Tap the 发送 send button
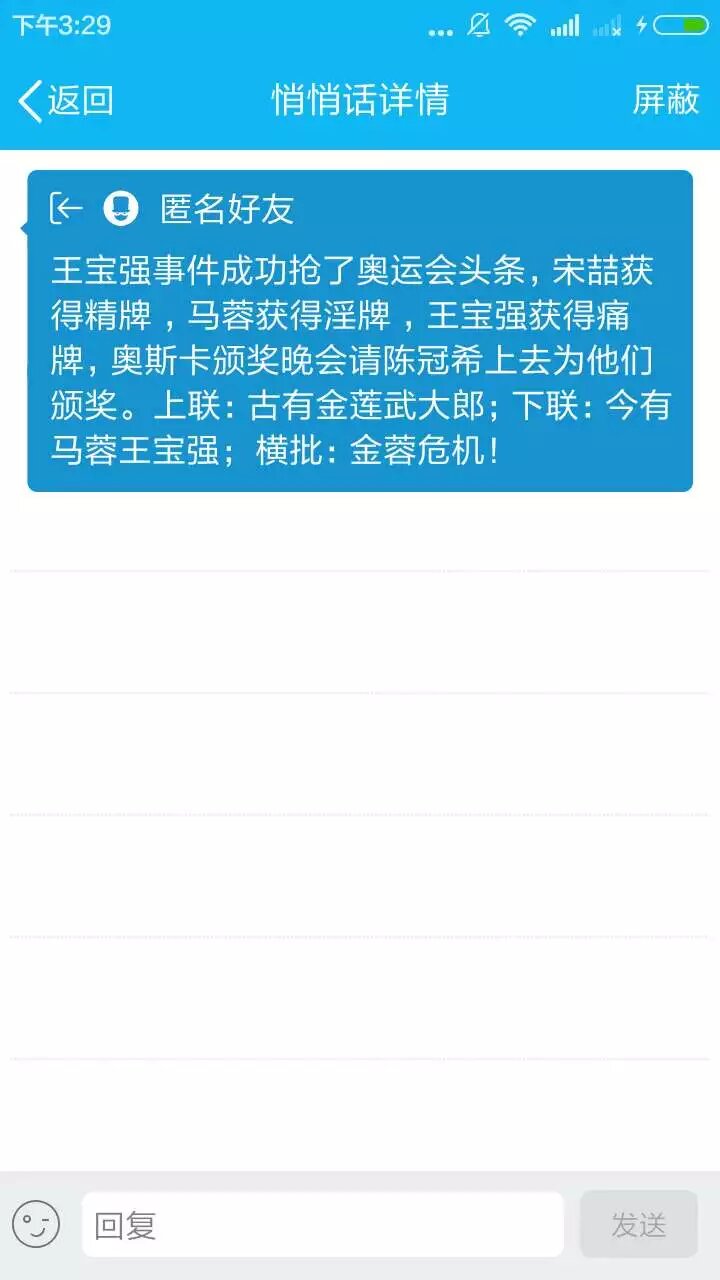This screenshot has height=1280, width=720. point(638,1224)
